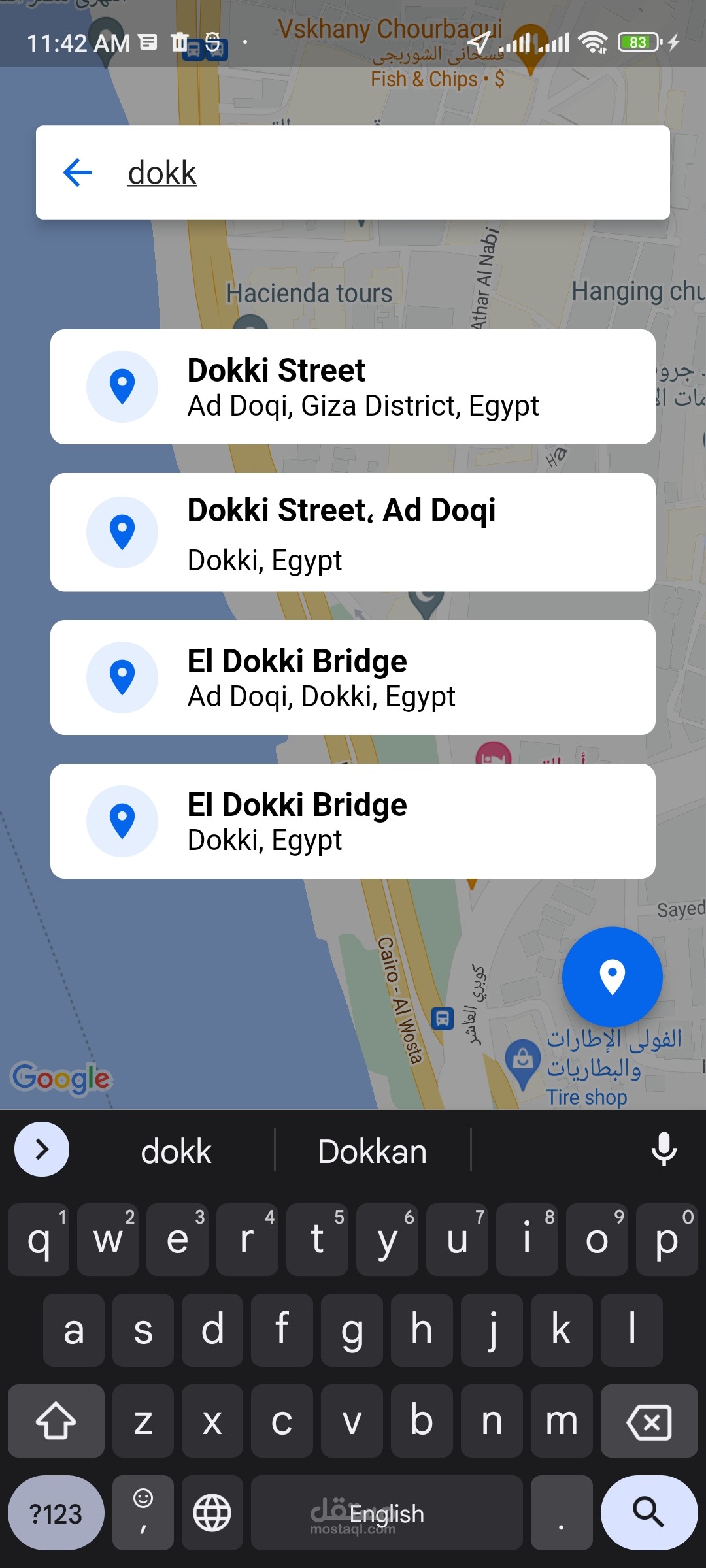Open El Dokki Bridge, Ad Doqi result

click(x=353, y=678)
